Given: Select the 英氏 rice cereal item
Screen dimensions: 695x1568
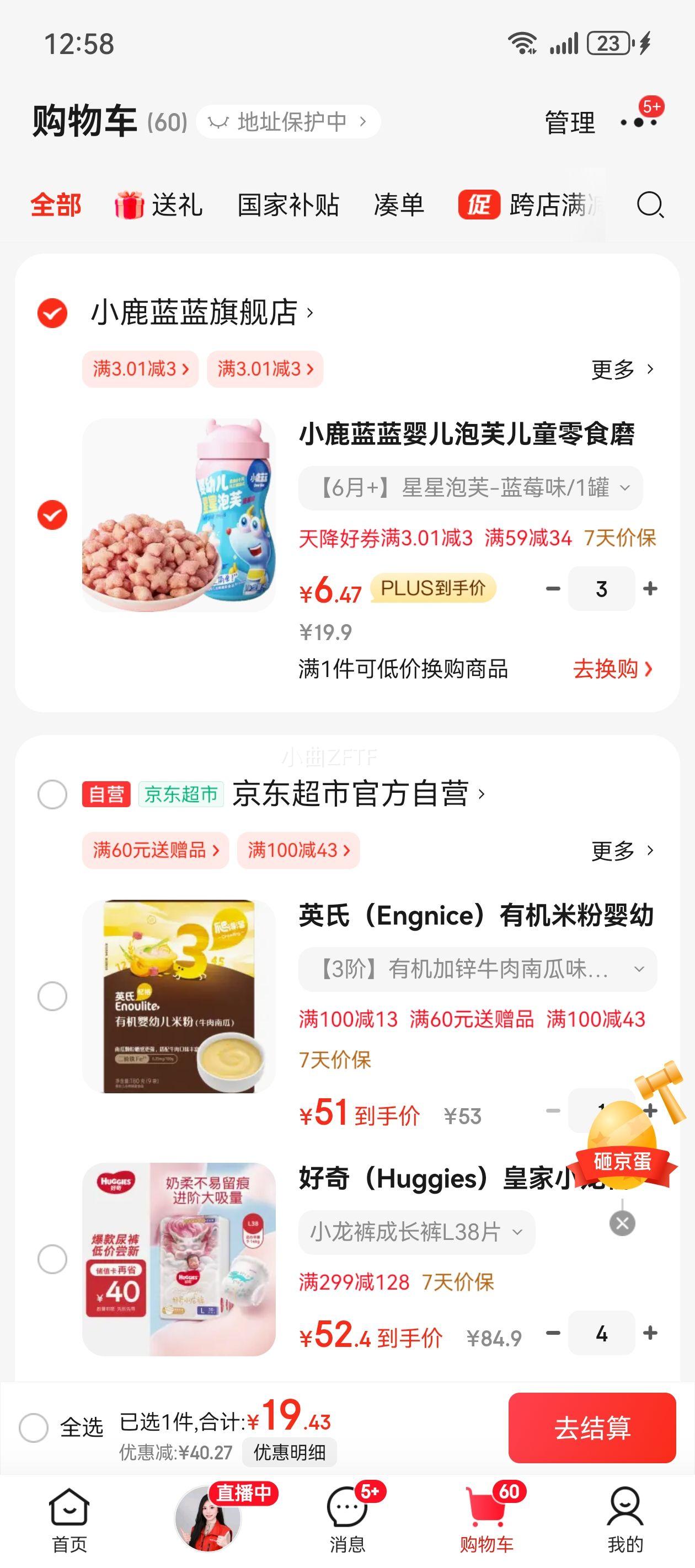Looking at the screenshot, I should 52,996.
